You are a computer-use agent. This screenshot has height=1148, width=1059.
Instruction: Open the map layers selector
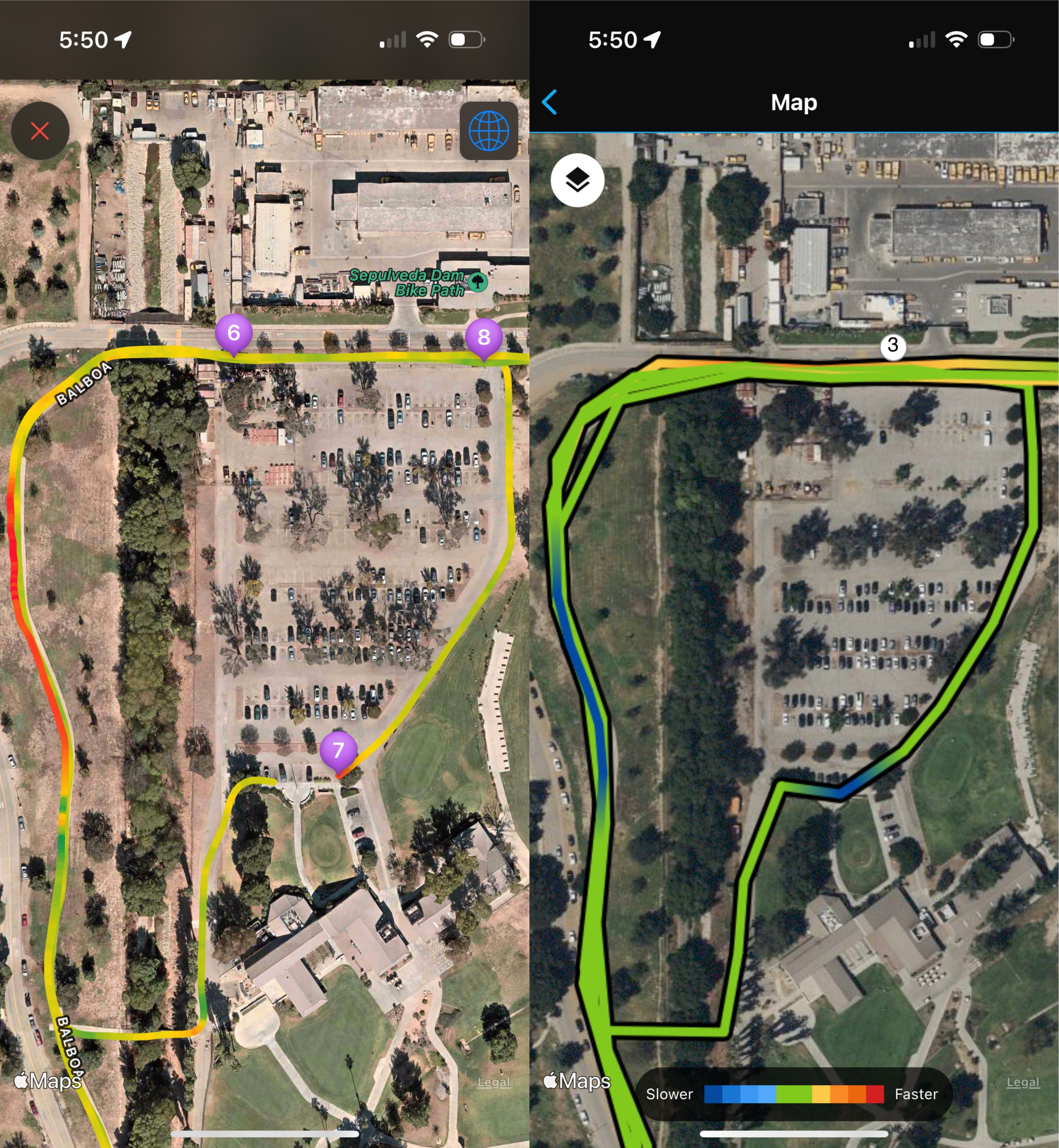click(x=577, y=180)
